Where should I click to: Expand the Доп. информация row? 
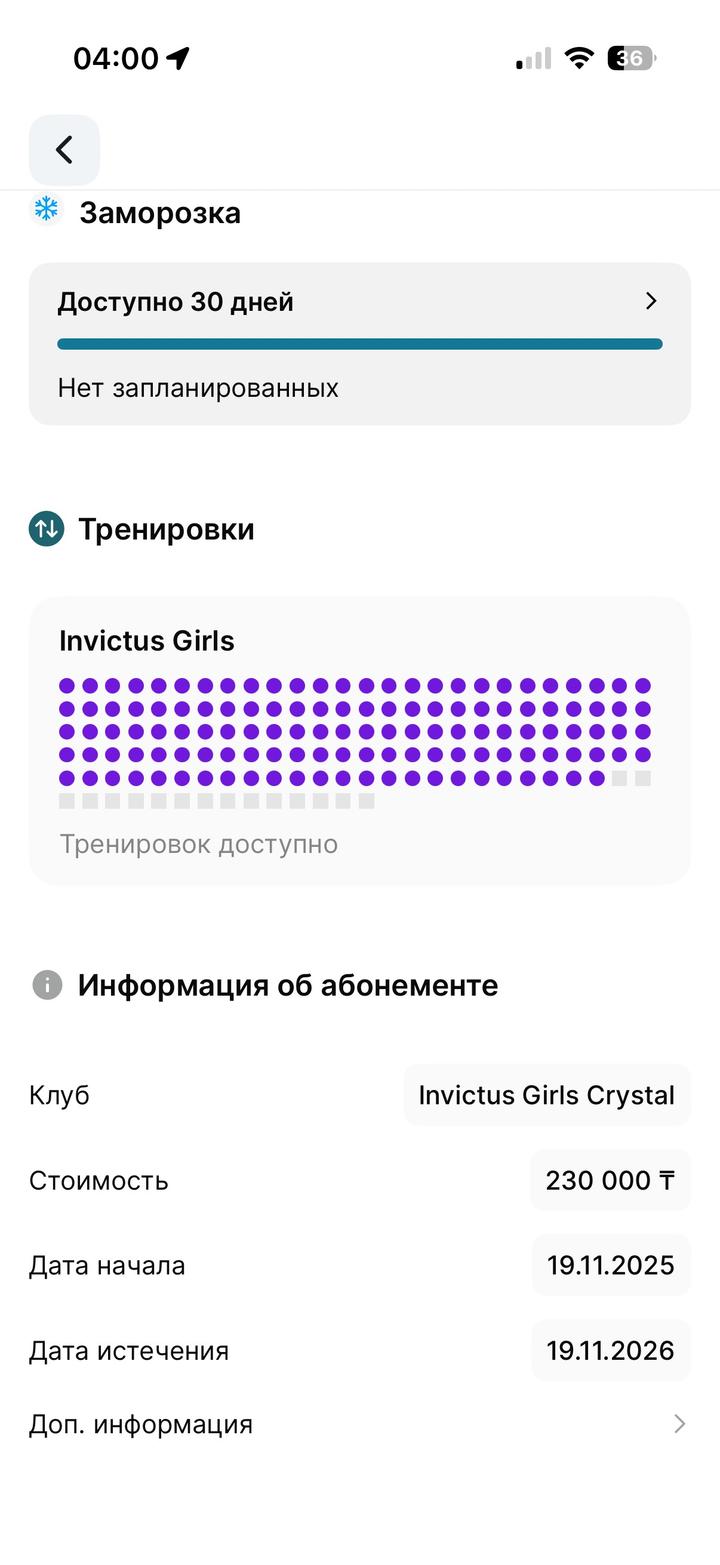[x=359, y=1424]
